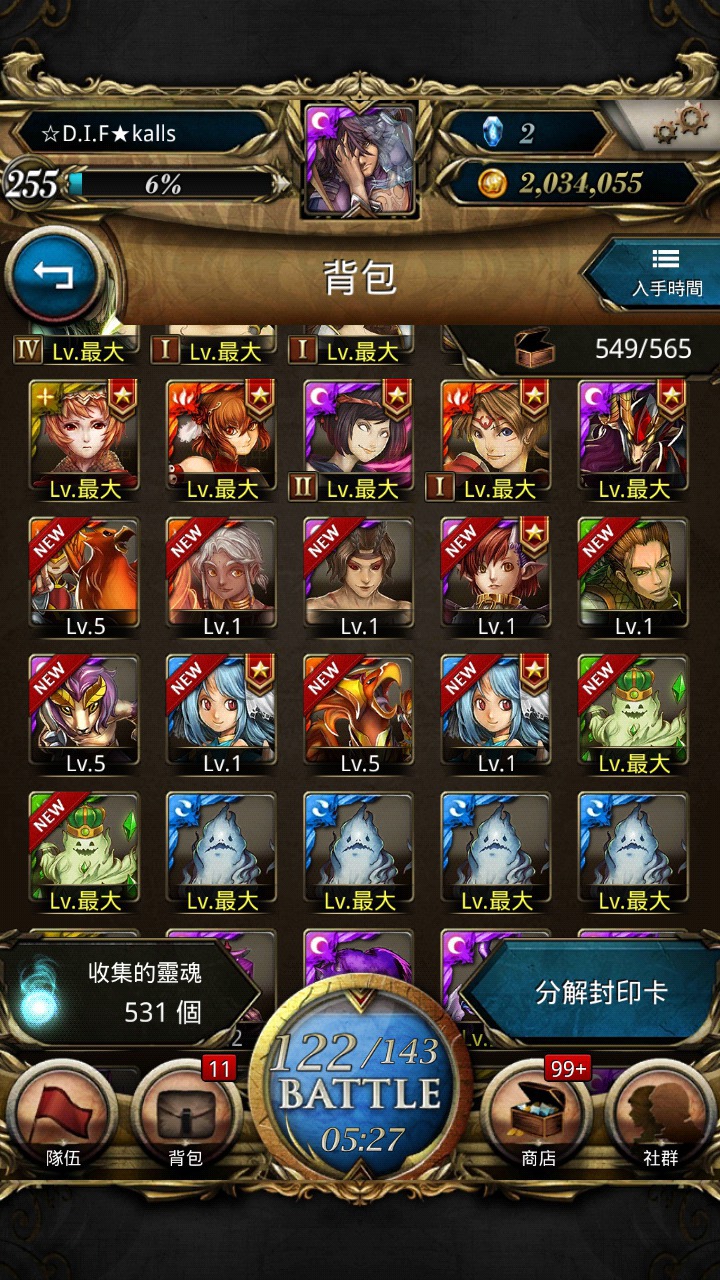This screenshot has height=1280, width=720.
Task: Open the player avatar portrait
Action: point(360,160)
